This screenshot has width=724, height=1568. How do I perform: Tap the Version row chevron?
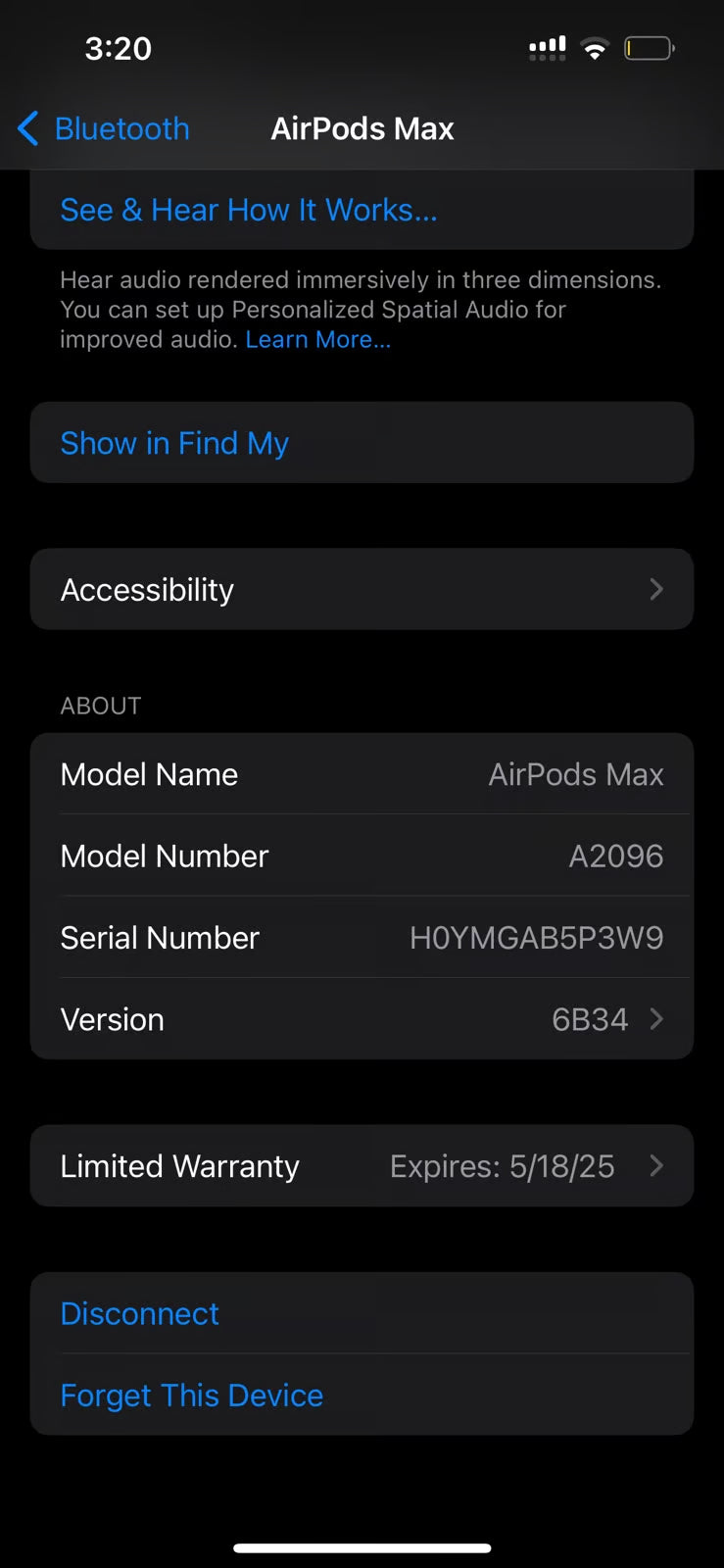656,1019
